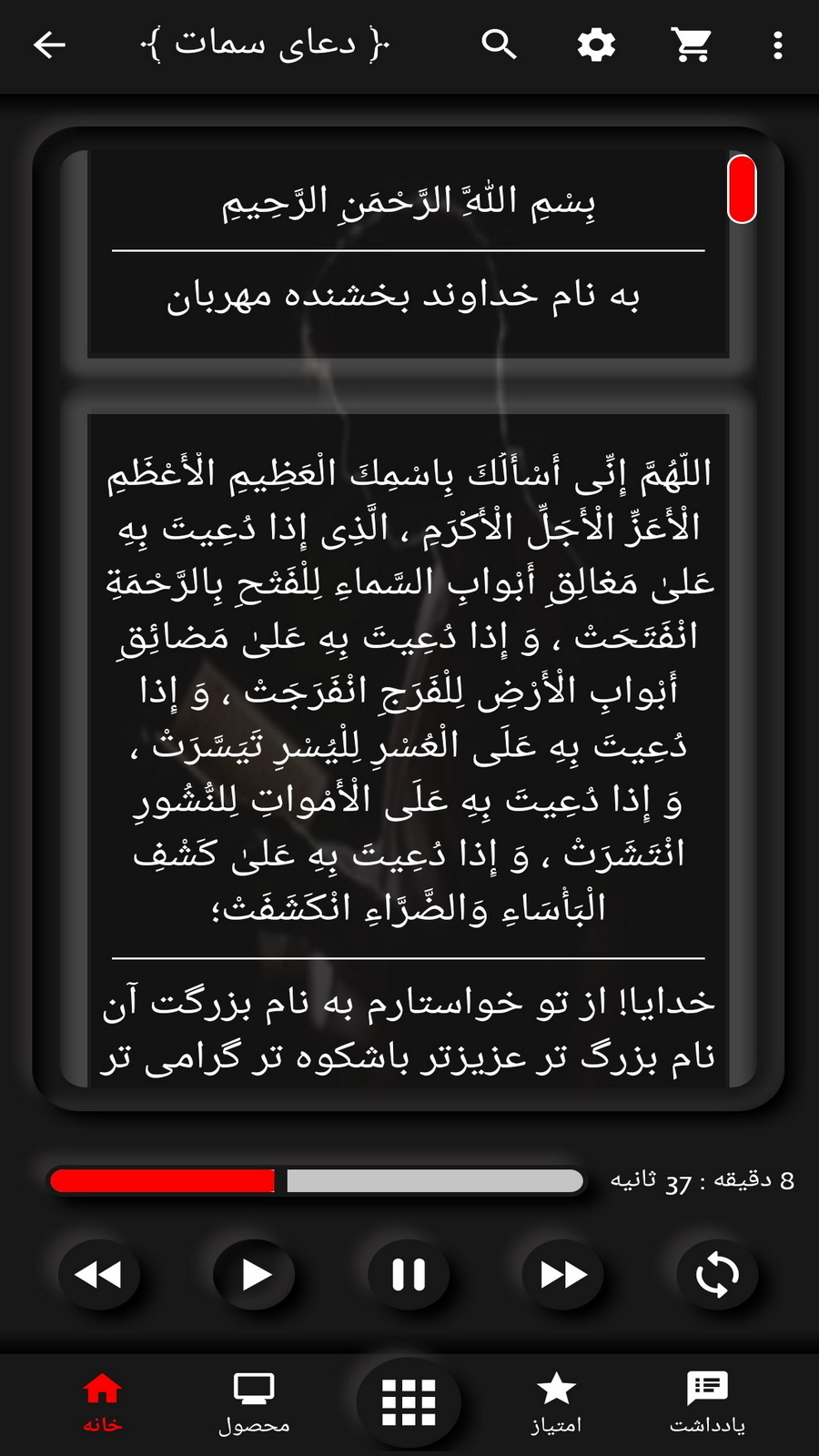Switch to the خانه tab
The image size is (819, 1456).
coord(102,1402)
